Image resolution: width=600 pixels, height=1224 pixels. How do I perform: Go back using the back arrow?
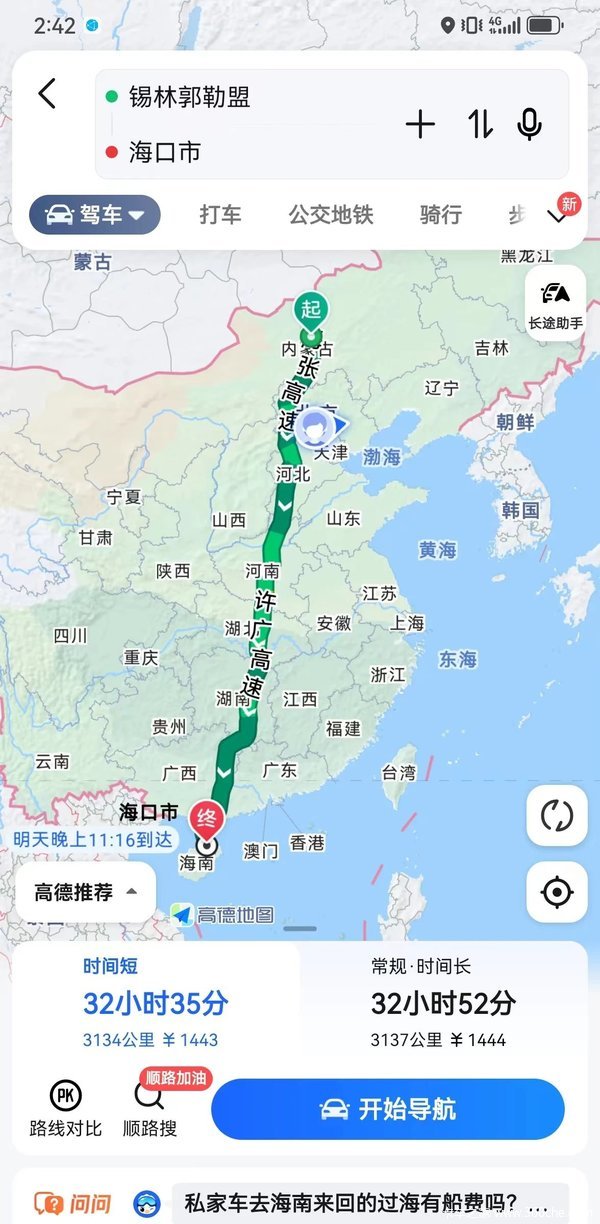[47, 94]
